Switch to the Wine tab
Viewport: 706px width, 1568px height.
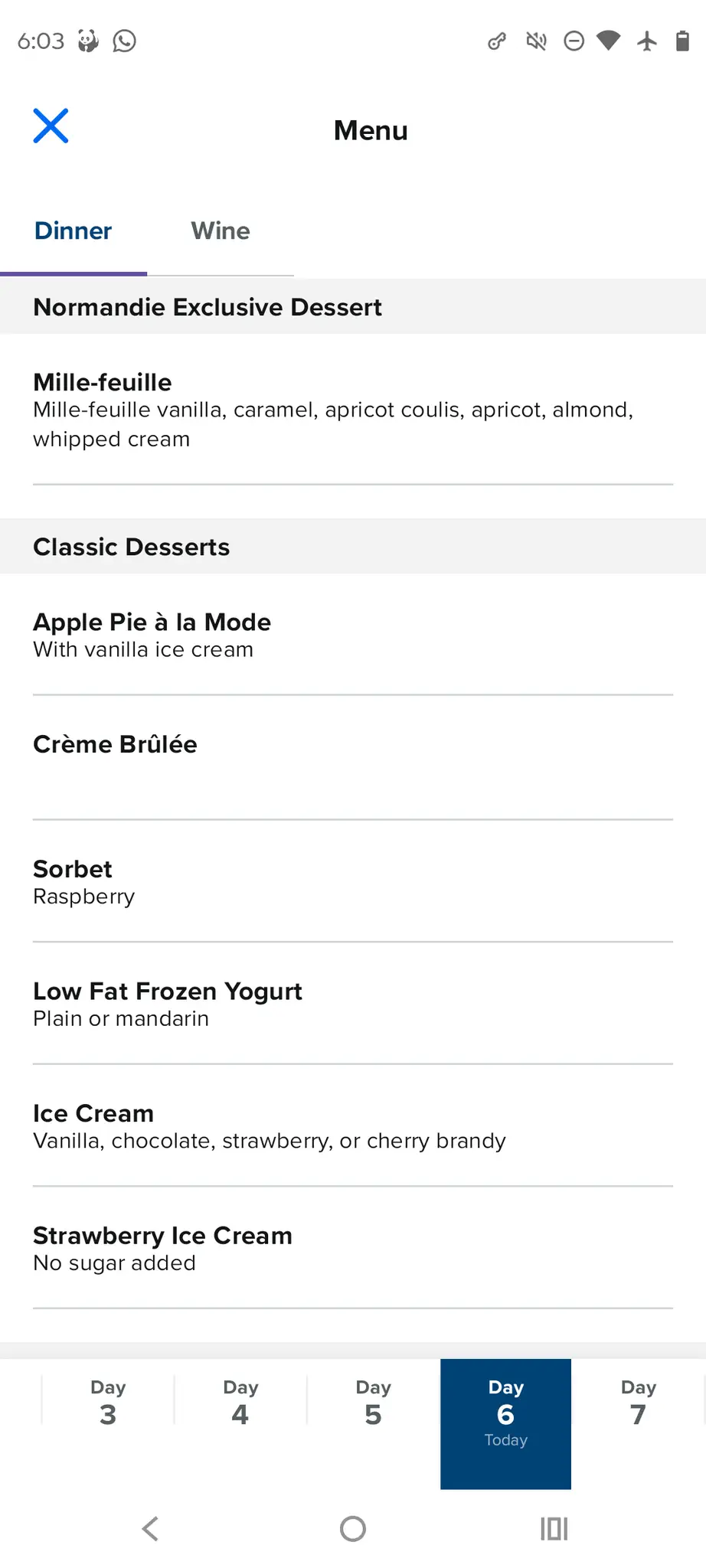tap(221, 231)
